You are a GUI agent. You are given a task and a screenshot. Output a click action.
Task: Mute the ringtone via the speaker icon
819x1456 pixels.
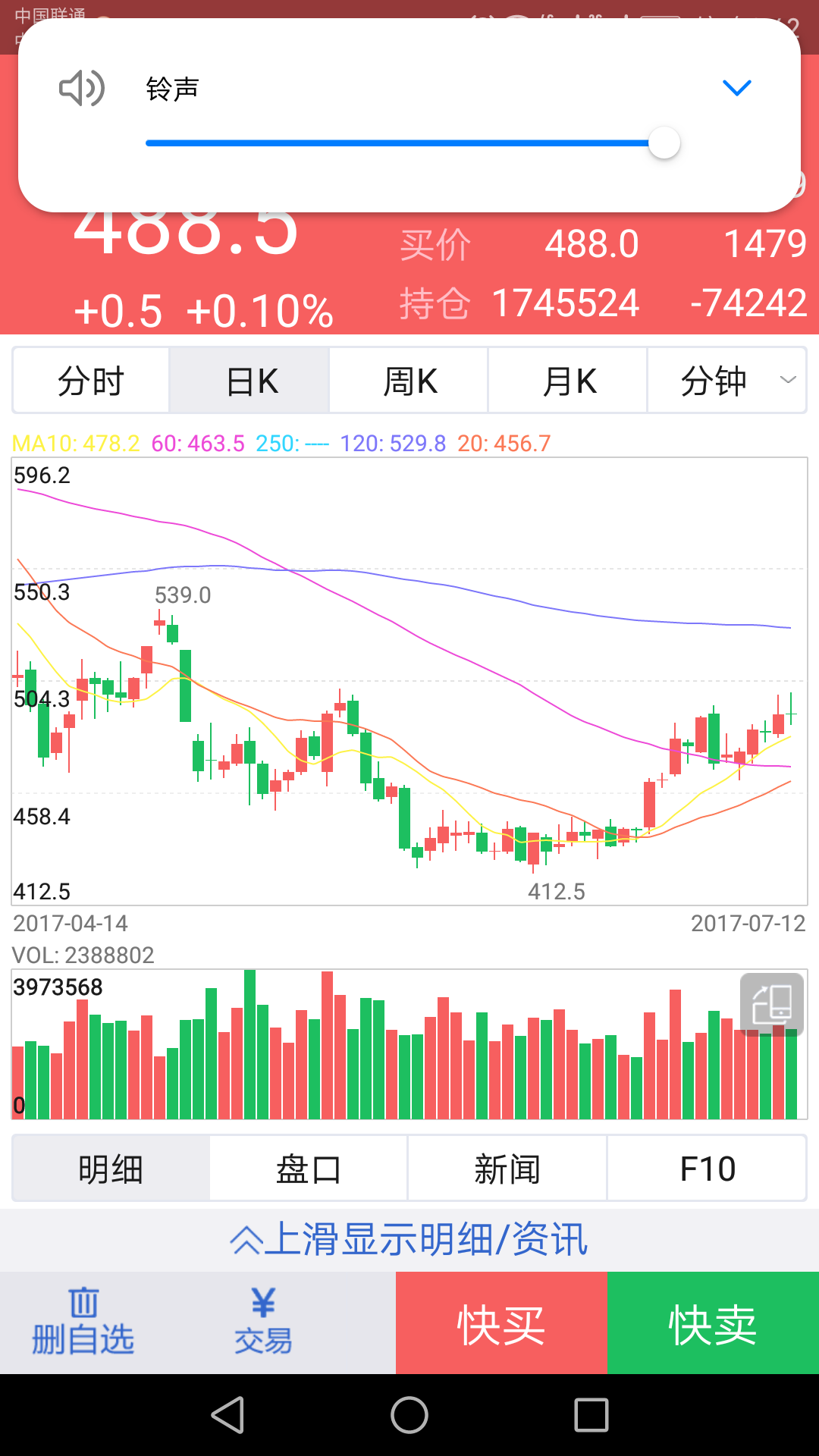pyautogui.click(x=82, y=88)
